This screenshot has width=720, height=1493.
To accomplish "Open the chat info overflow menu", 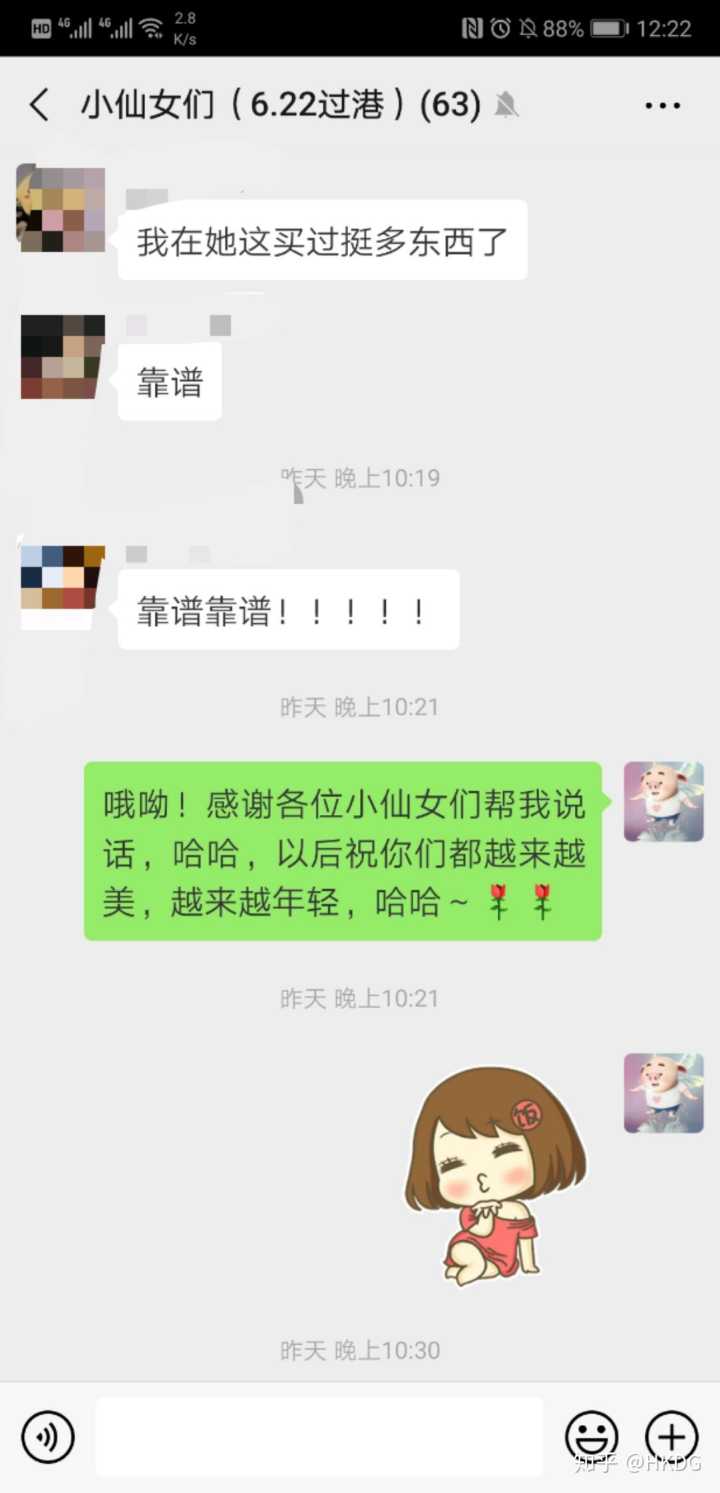I will tap(662, 105).
